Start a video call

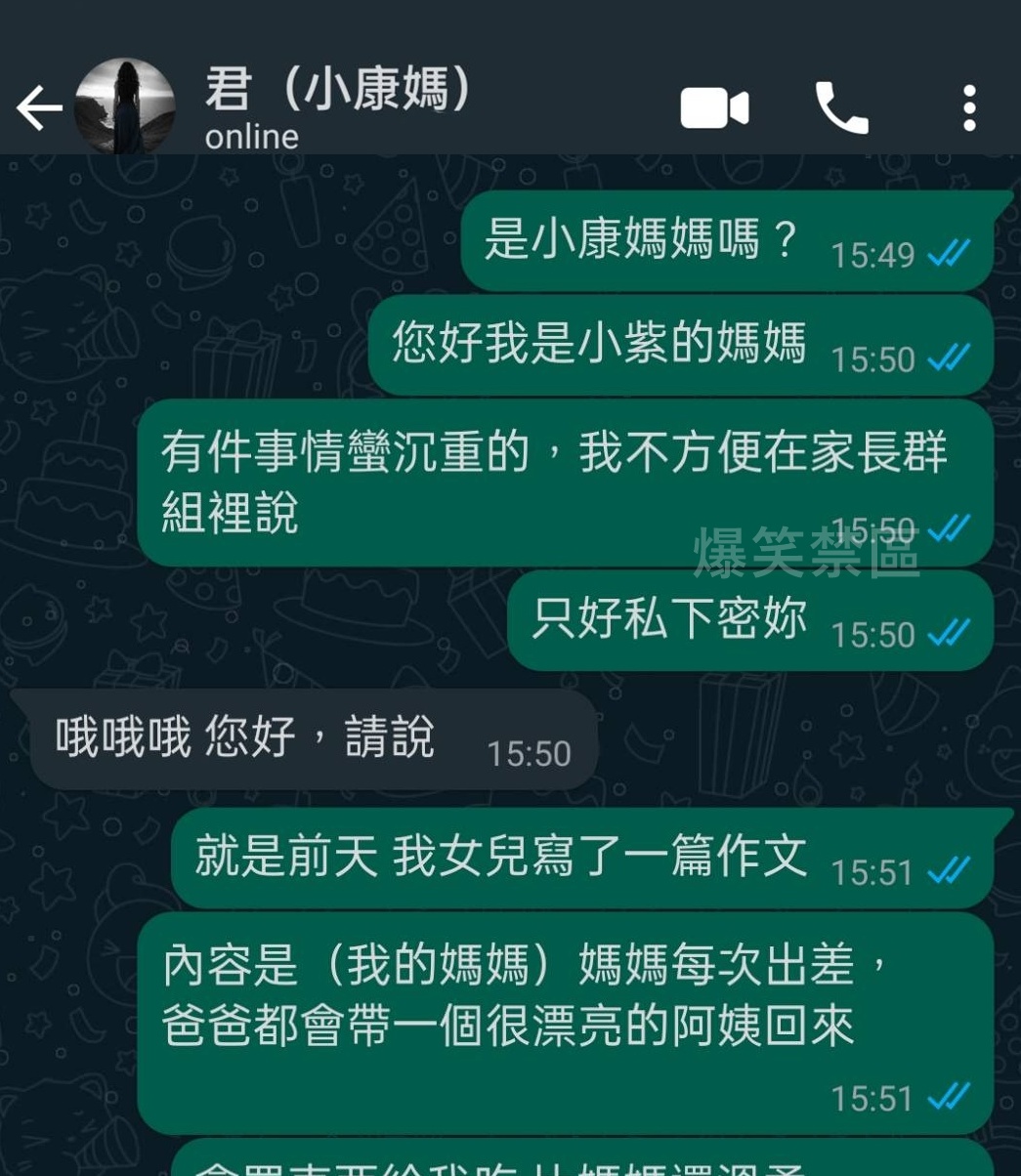coord(714,107)
